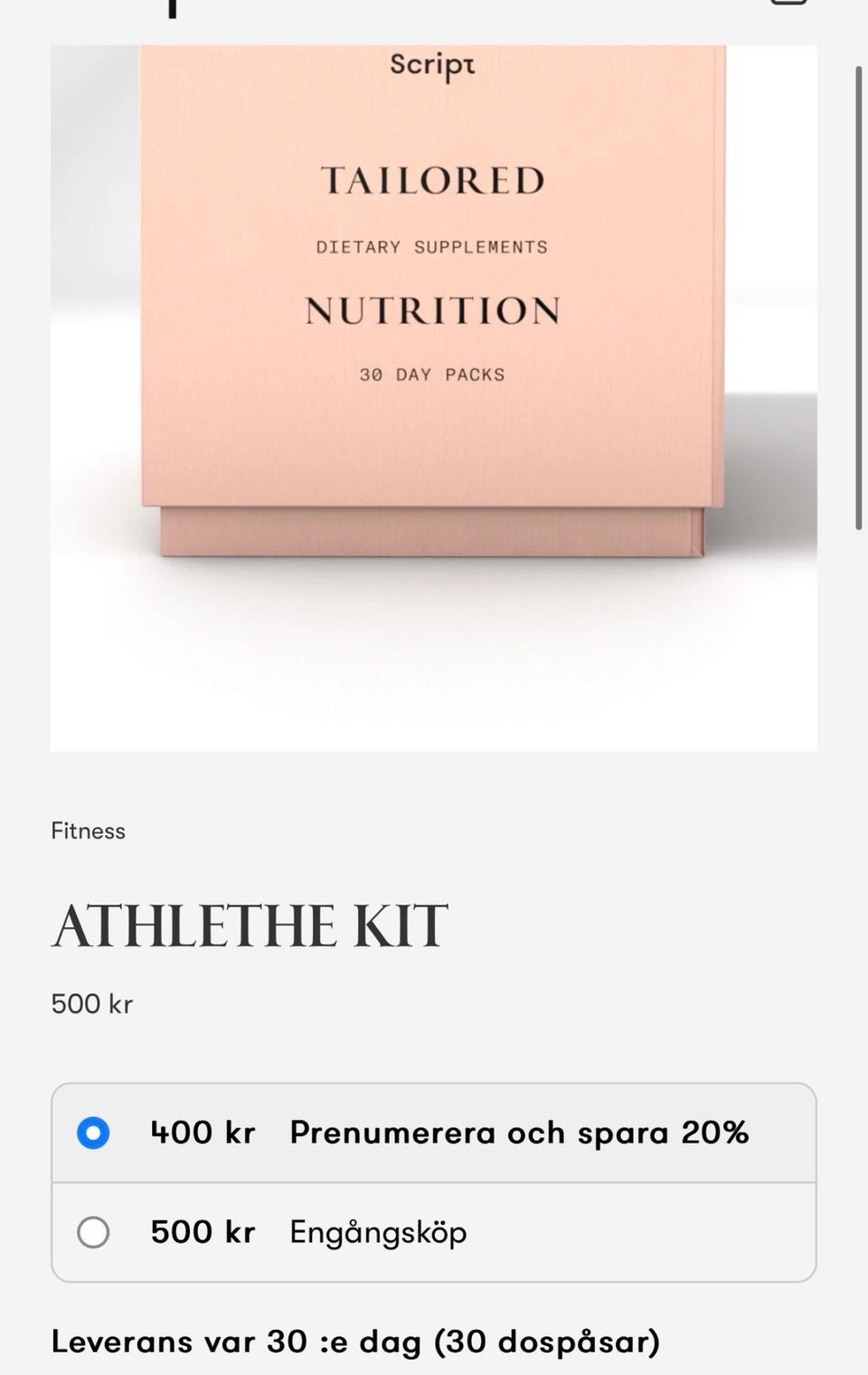This screenshot has width=868, height=1375.
Task: Select the 400 kr Prenumerera subscription option
Action: coord(93,1133)
